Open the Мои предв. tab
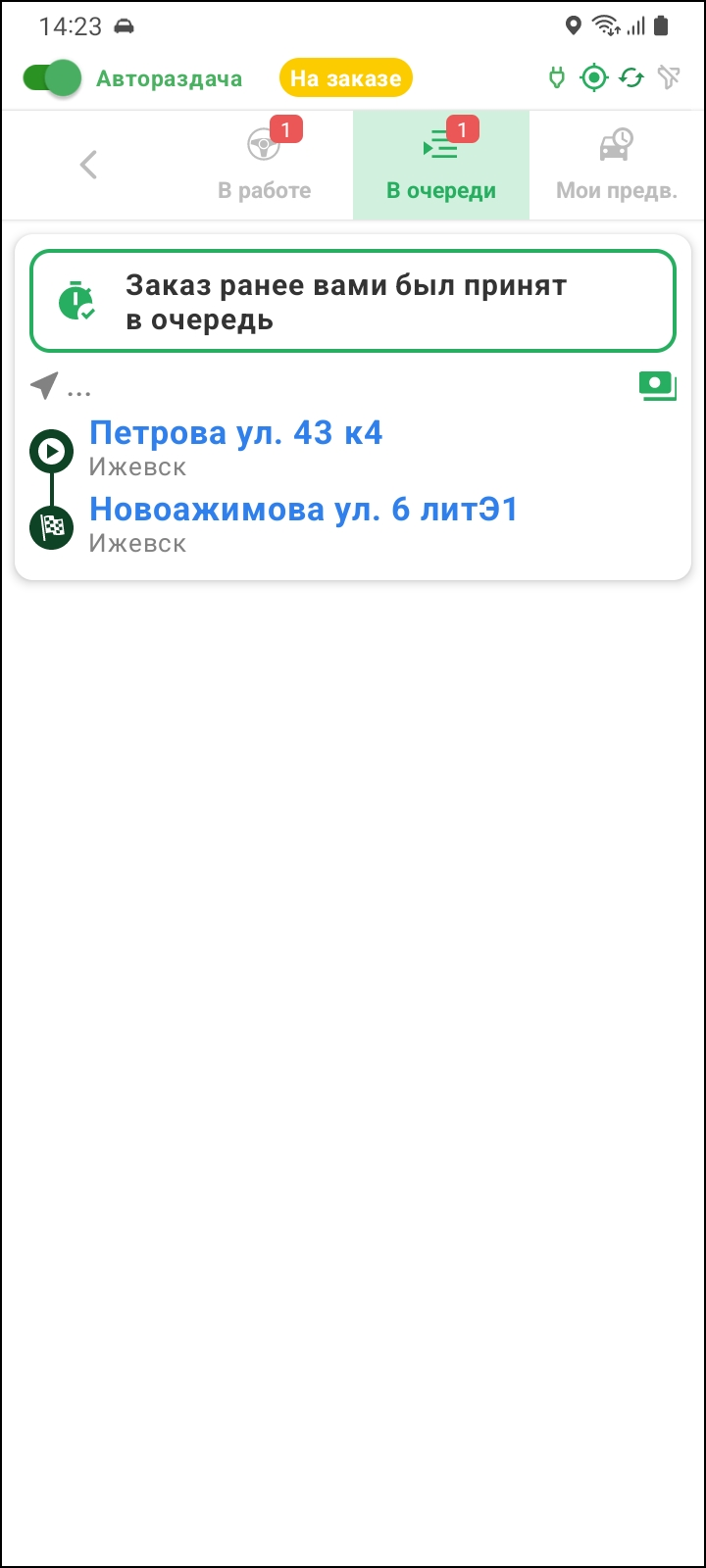 (x=616, y=166)
